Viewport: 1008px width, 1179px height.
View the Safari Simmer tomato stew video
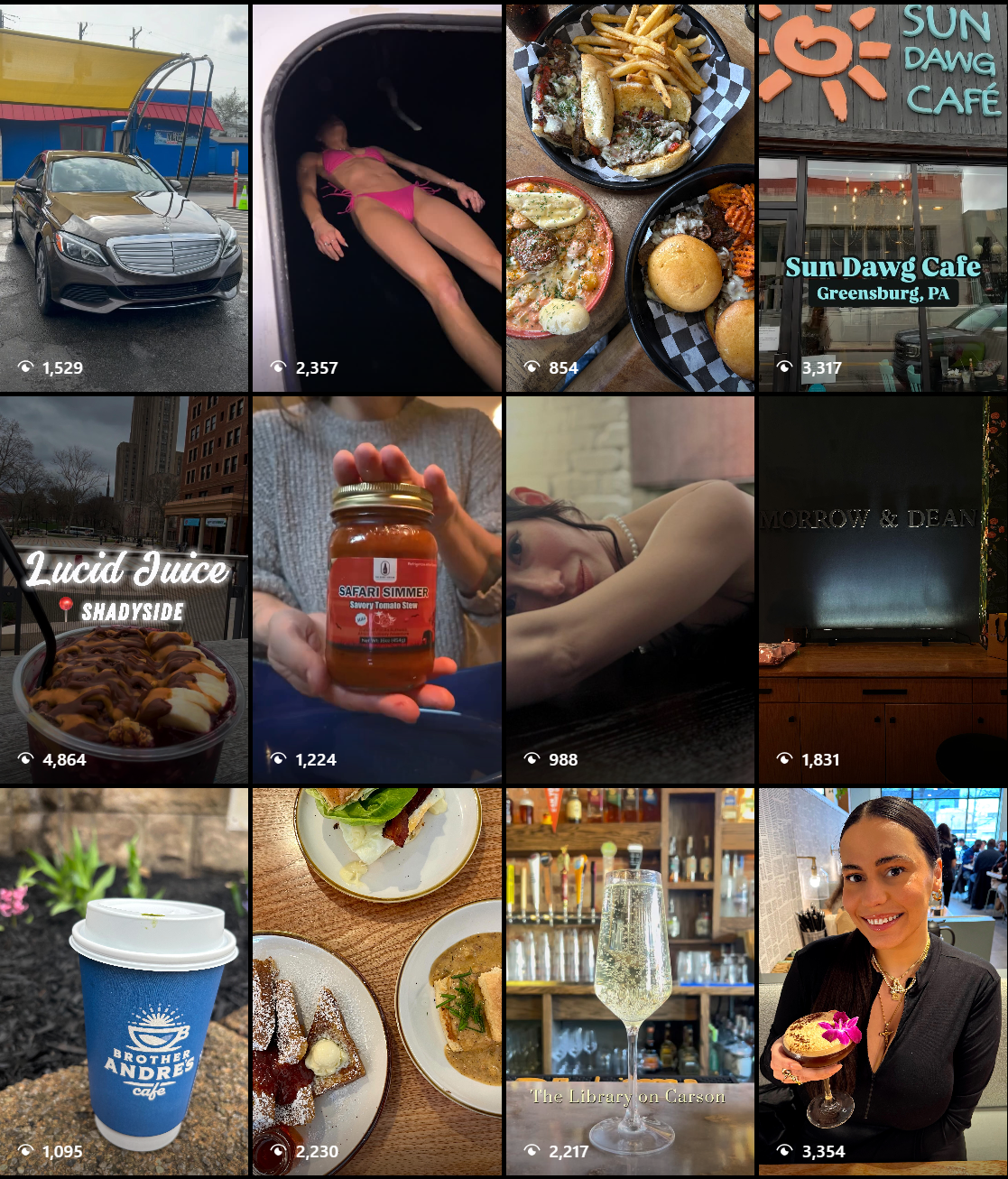click(x=377, y=590)
